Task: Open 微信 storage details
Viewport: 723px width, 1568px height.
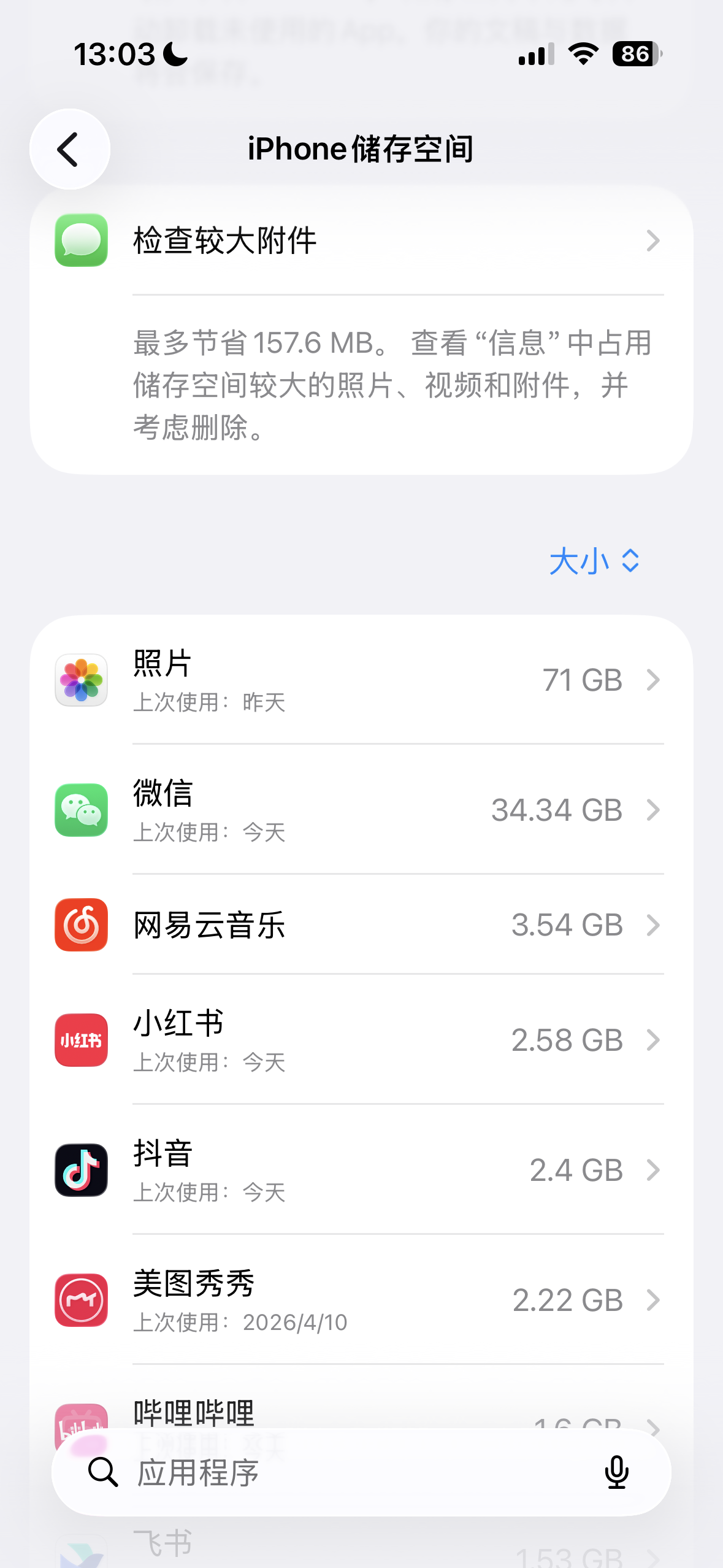Action: point(361,810)
